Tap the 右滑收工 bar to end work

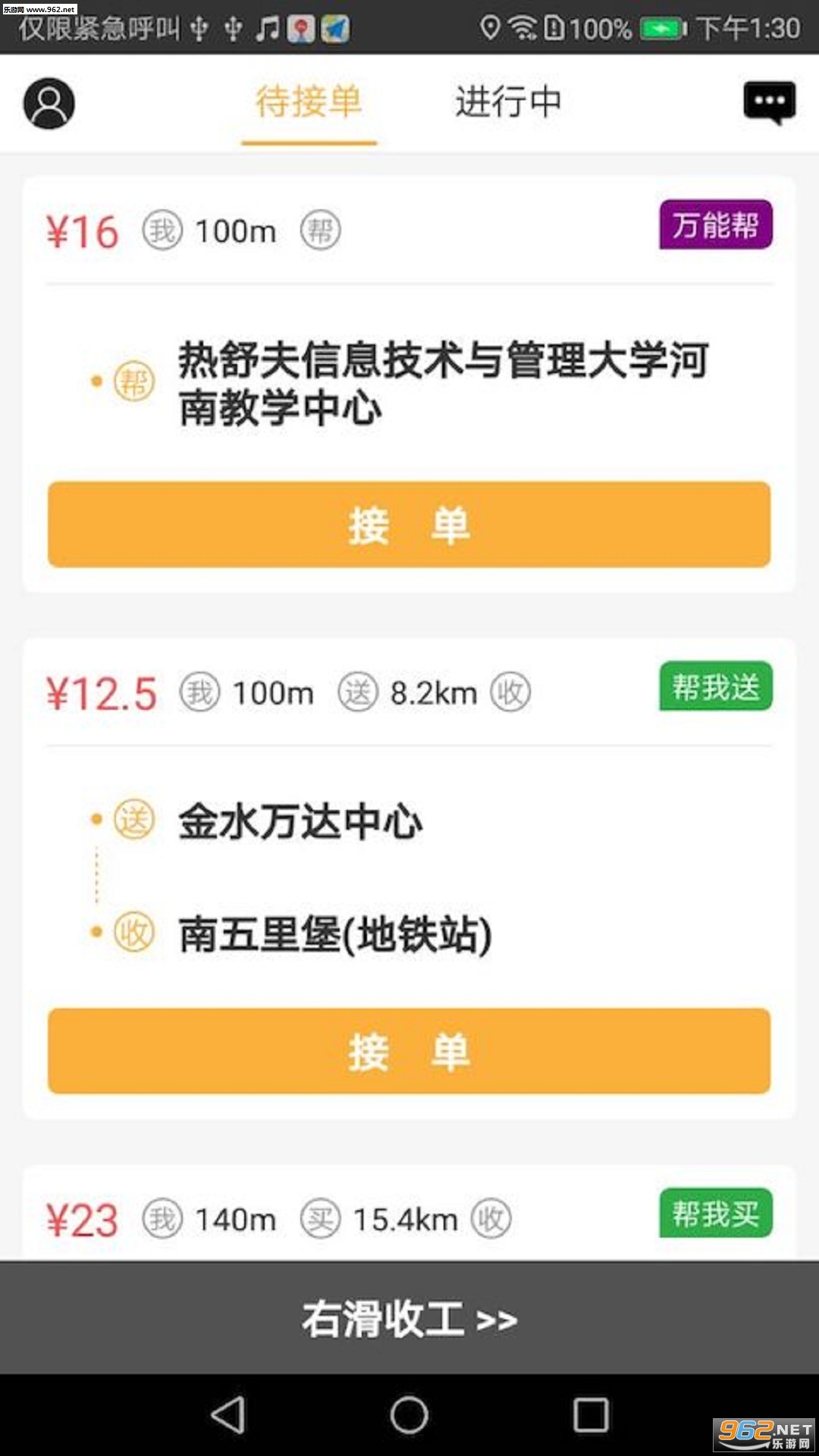(409, 1319)
